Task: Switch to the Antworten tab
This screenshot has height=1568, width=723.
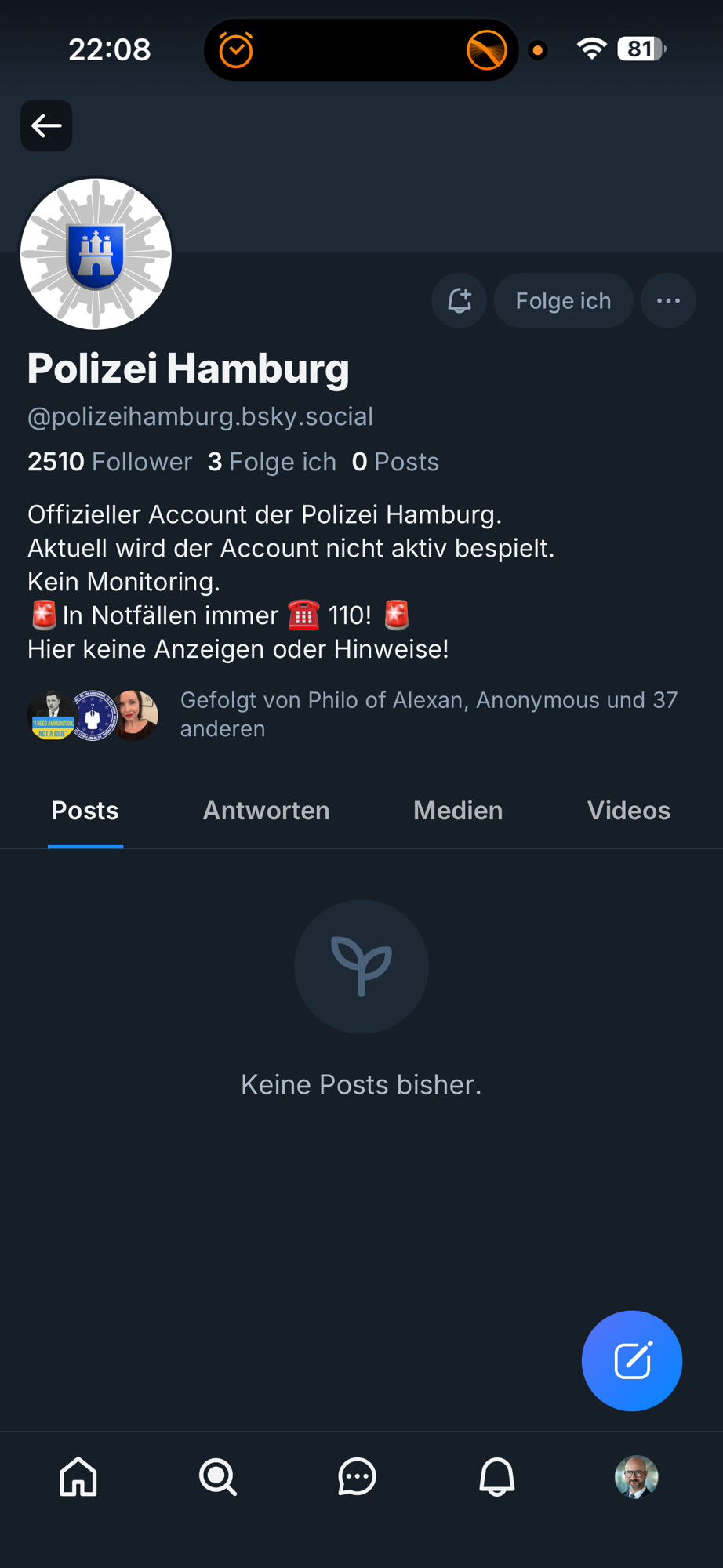Action: [266, 811]
